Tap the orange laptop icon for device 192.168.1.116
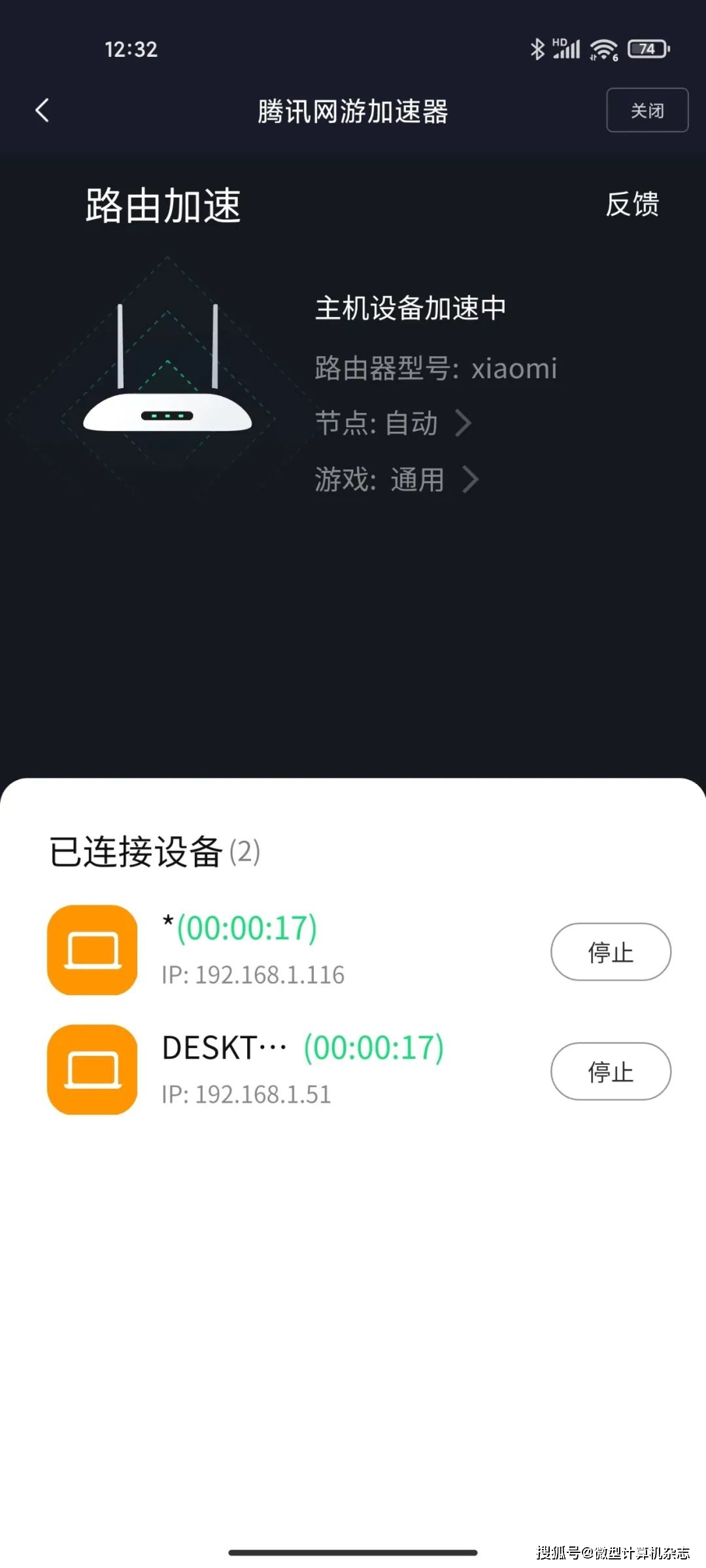The image size is (706, 1568). pyautogui.click(x=92, y=951)
